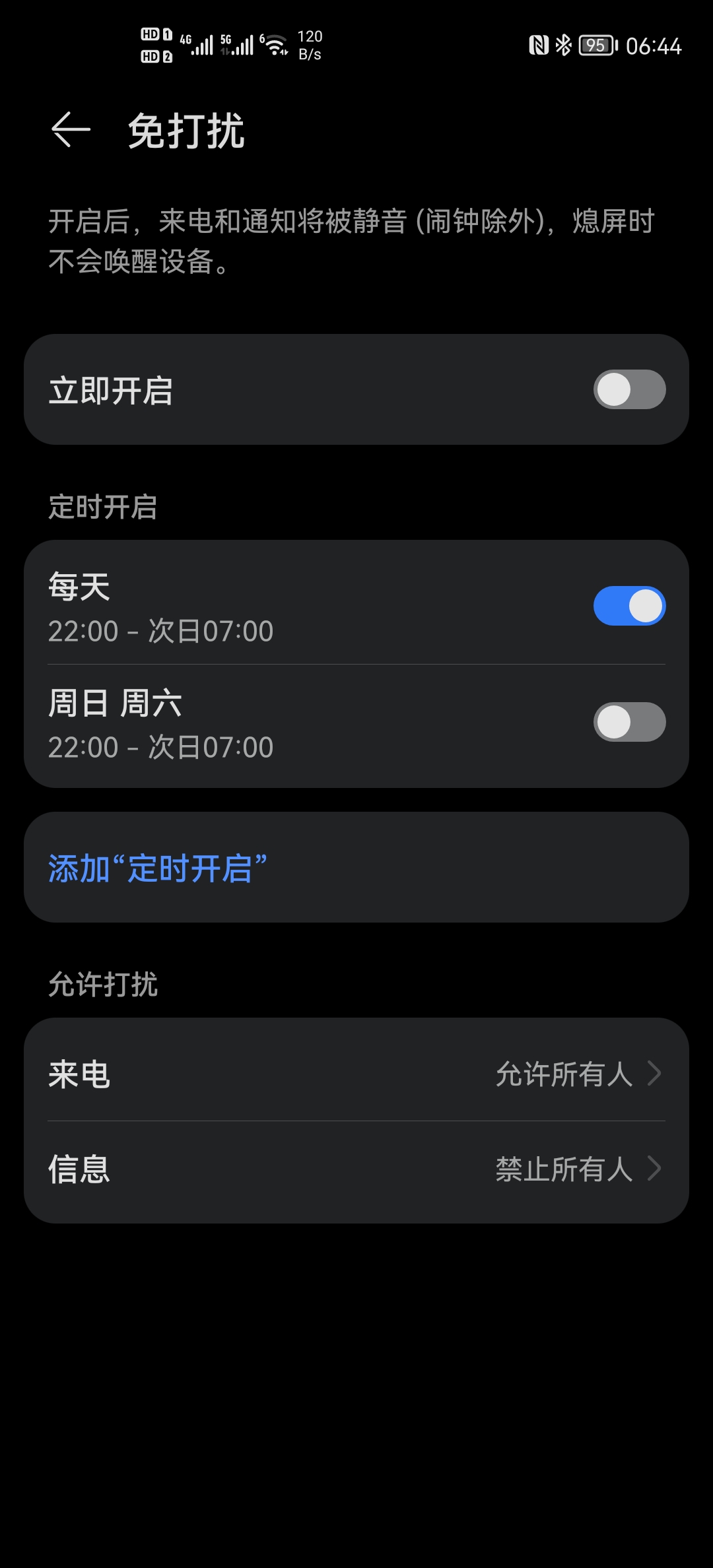Enable the 立即开启 switch
Viewport: 713px width, 1568px height.
629,391
